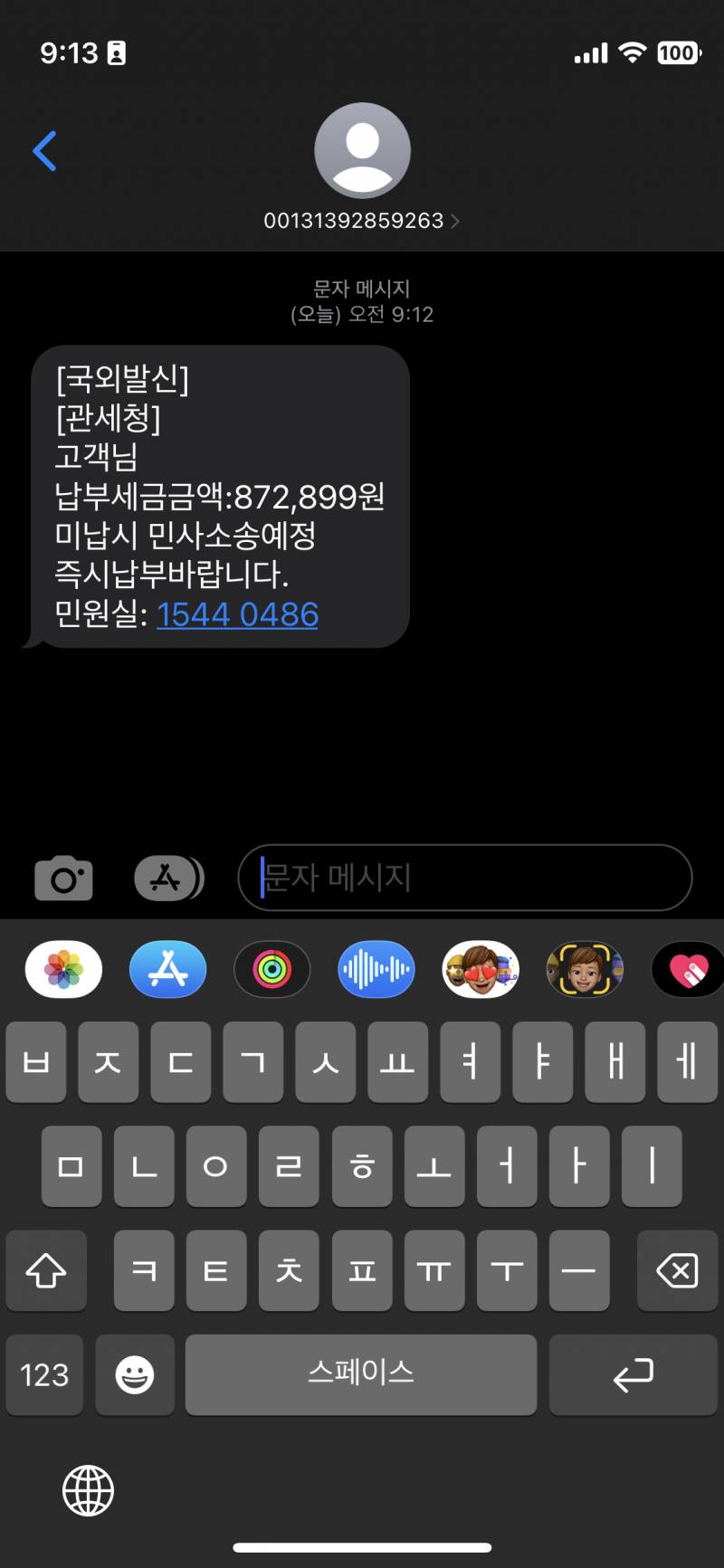The height and width of the screenshot is (1568, 724).
Task: Tap the 스페이스 space key
Action: click(361, 1375)
